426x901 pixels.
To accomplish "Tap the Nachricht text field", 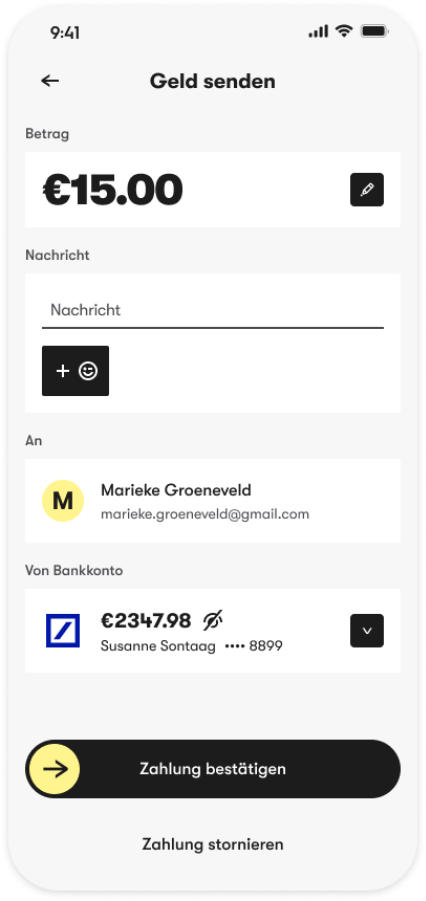I will [x=213, y=311].
